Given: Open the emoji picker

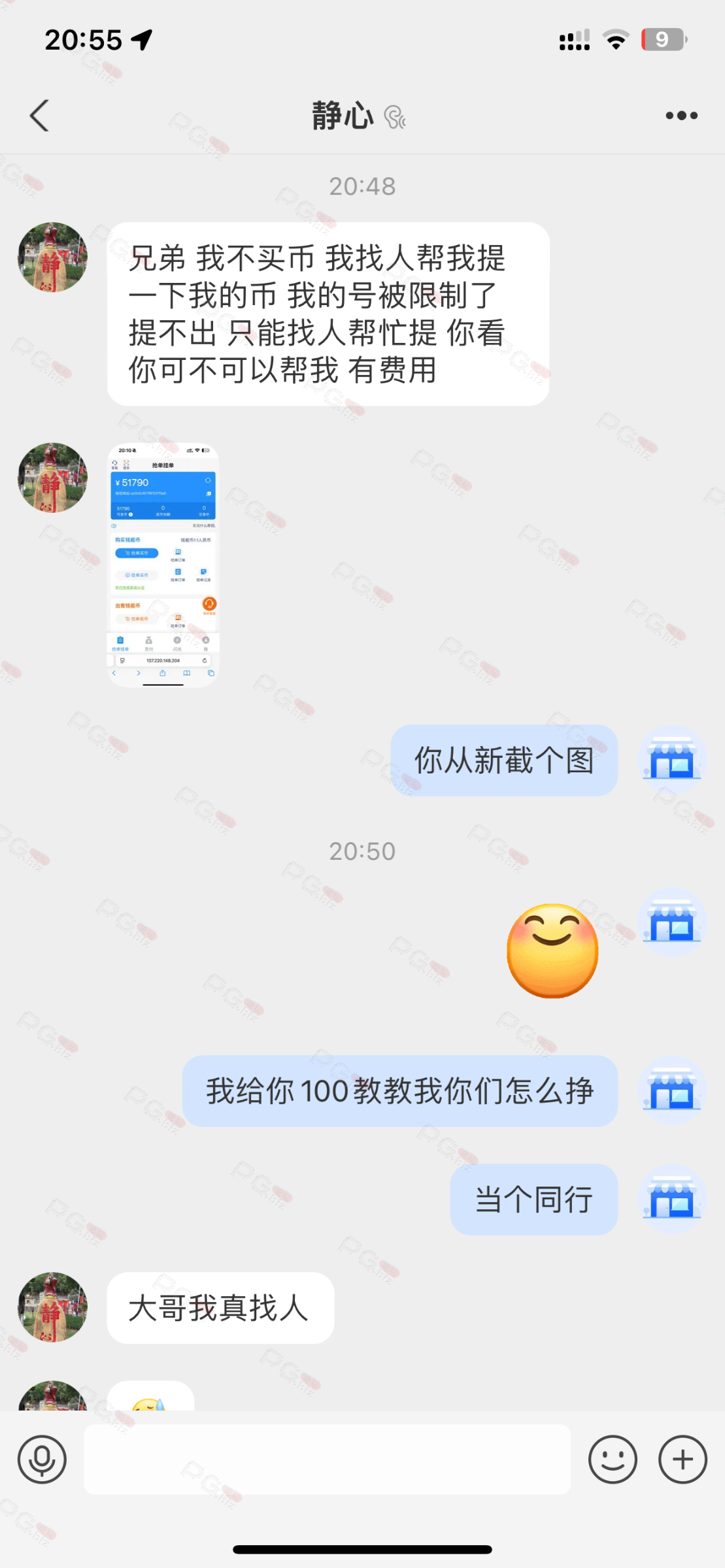Looking at the screenshot, I should pos(613,1459).
